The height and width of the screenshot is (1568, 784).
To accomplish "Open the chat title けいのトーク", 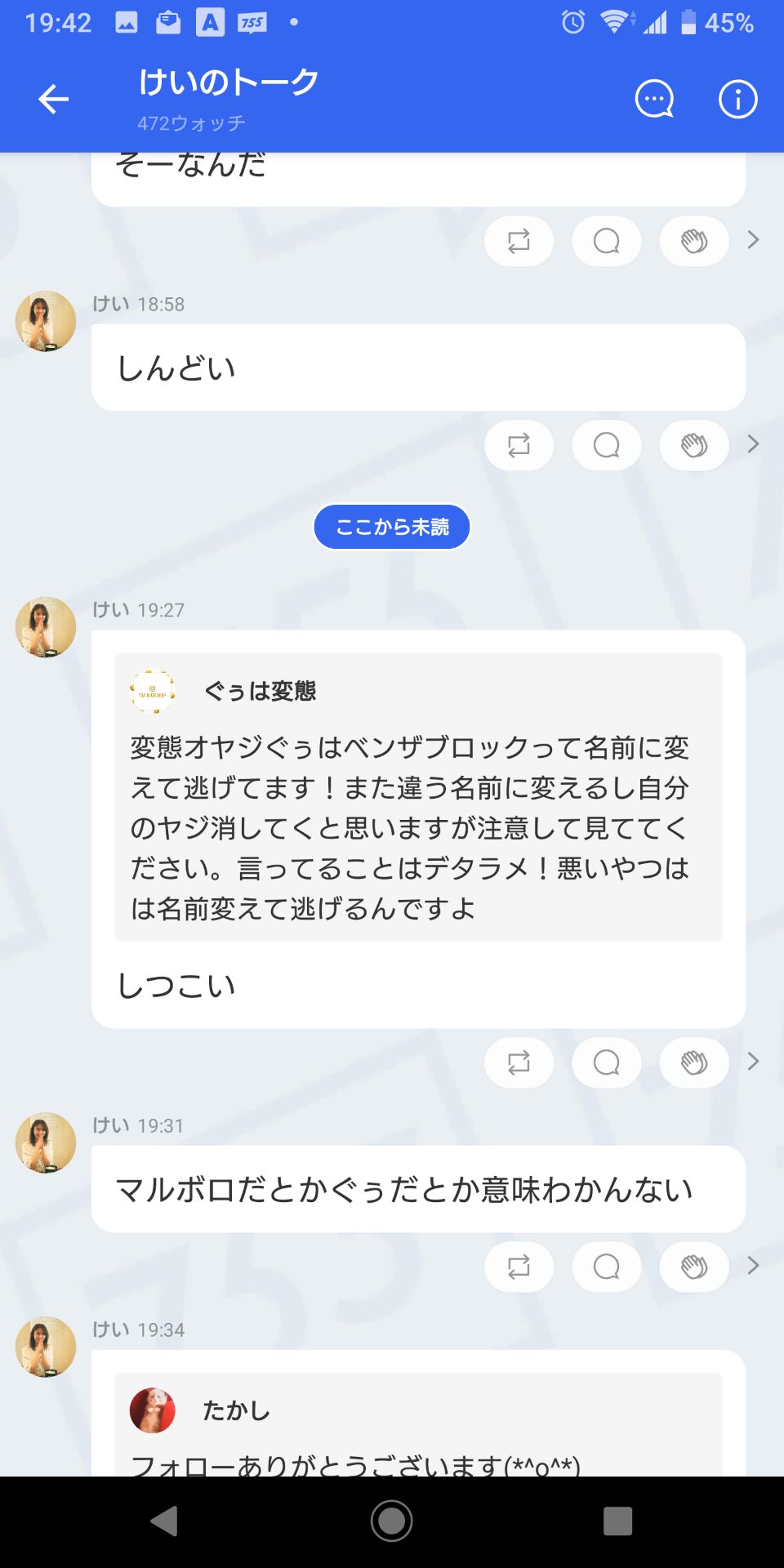I will click(227, 81).
